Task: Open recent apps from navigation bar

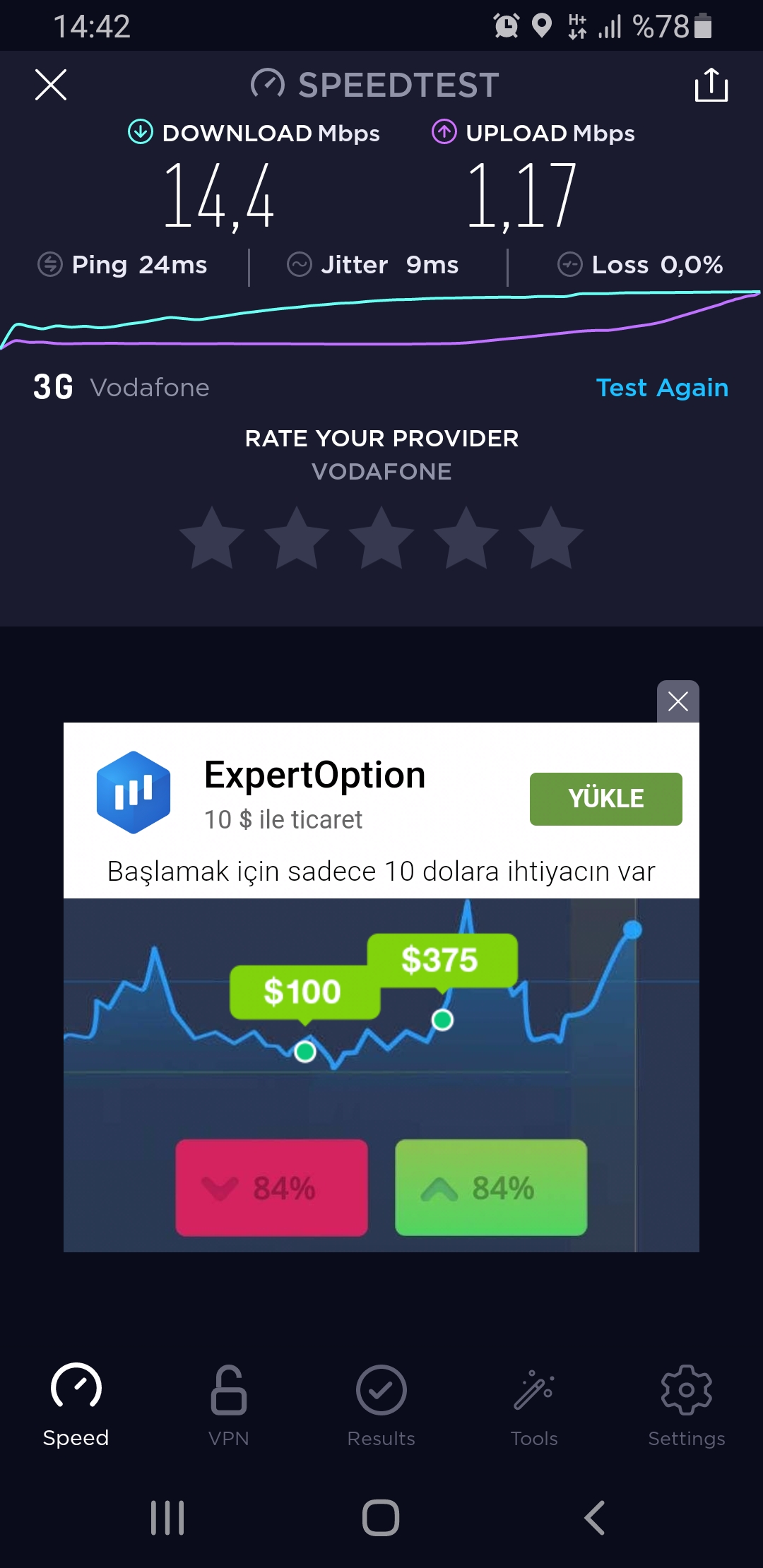Action: tap(167, 1518)
